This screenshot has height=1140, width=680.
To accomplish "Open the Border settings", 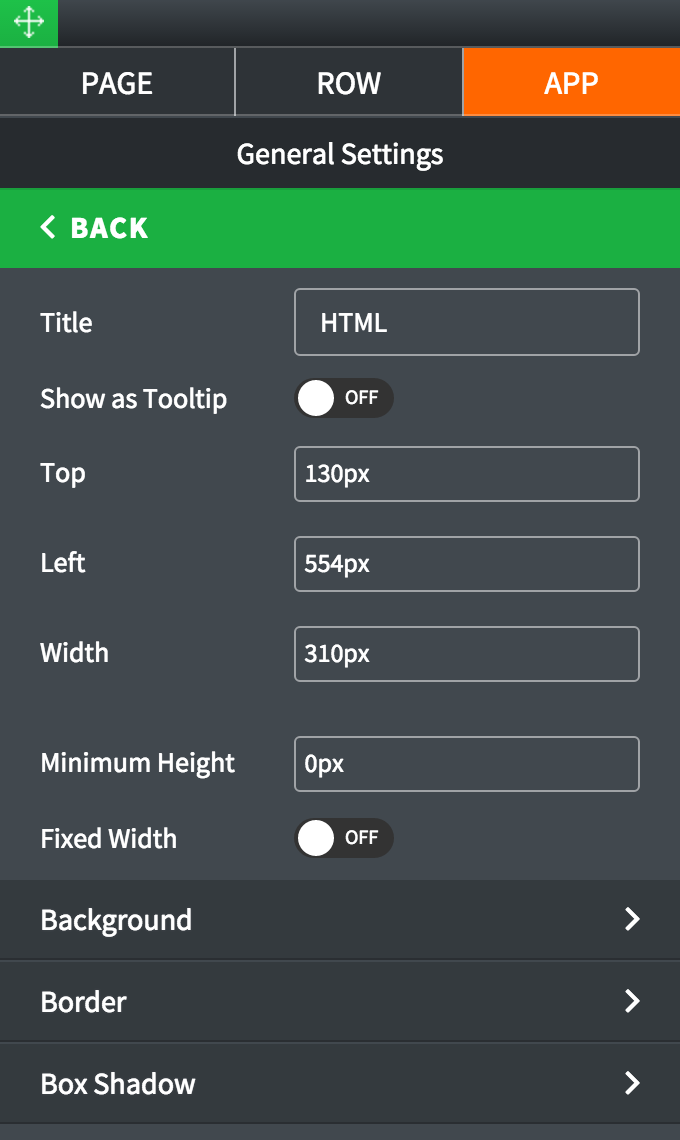I will click(x=340, y=1002).
